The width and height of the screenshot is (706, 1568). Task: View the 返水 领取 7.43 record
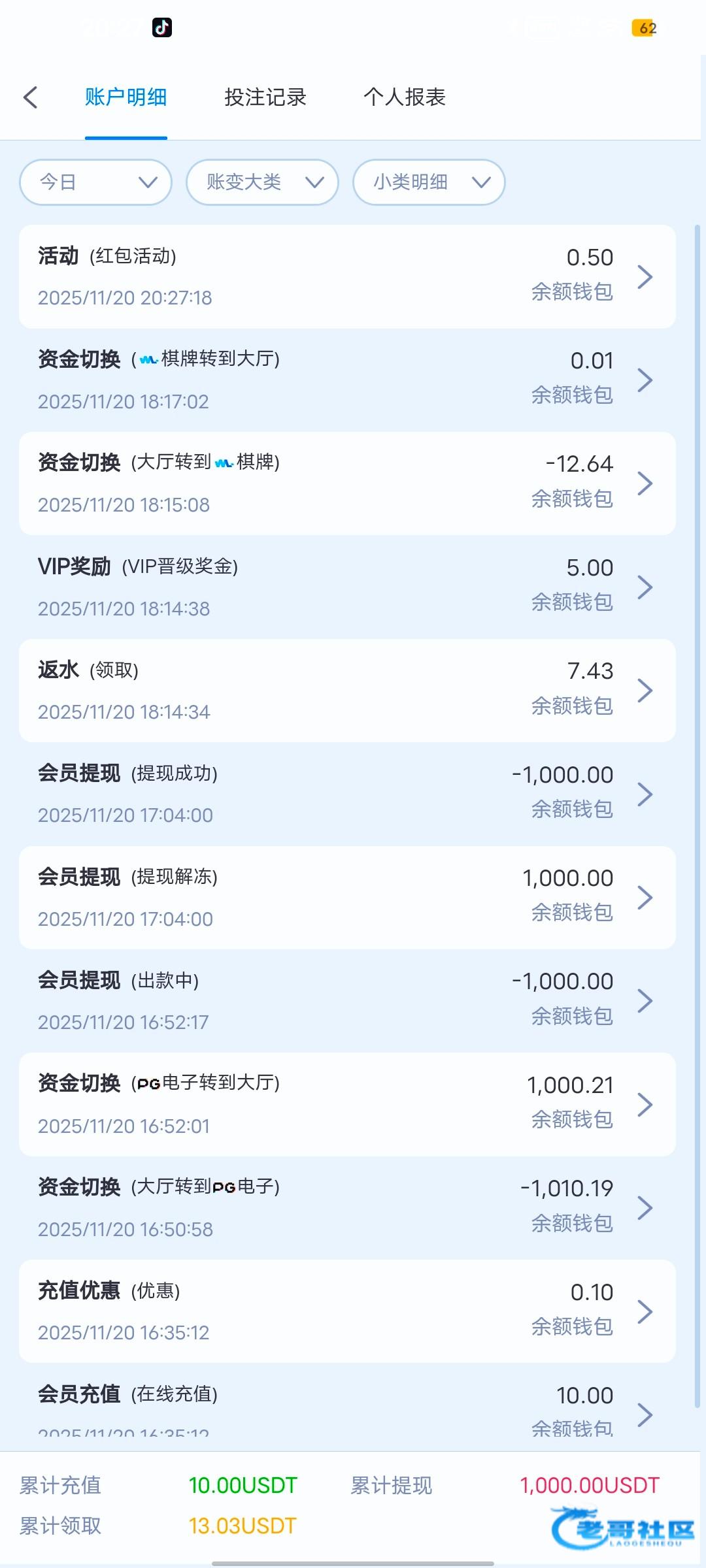click(346, 690)
